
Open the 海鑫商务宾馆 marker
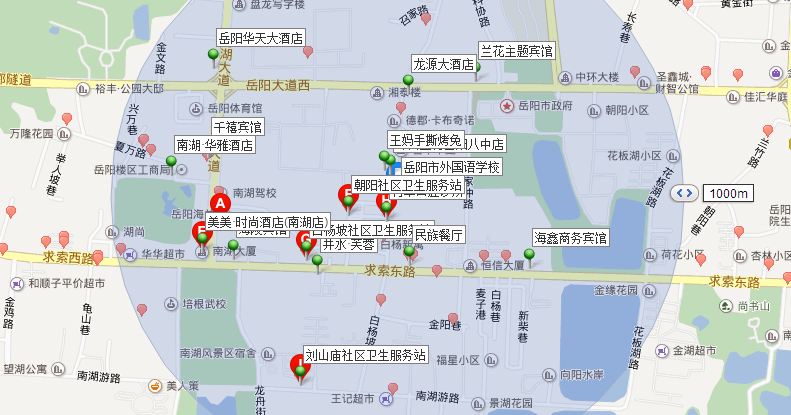[x=529, y=255]
